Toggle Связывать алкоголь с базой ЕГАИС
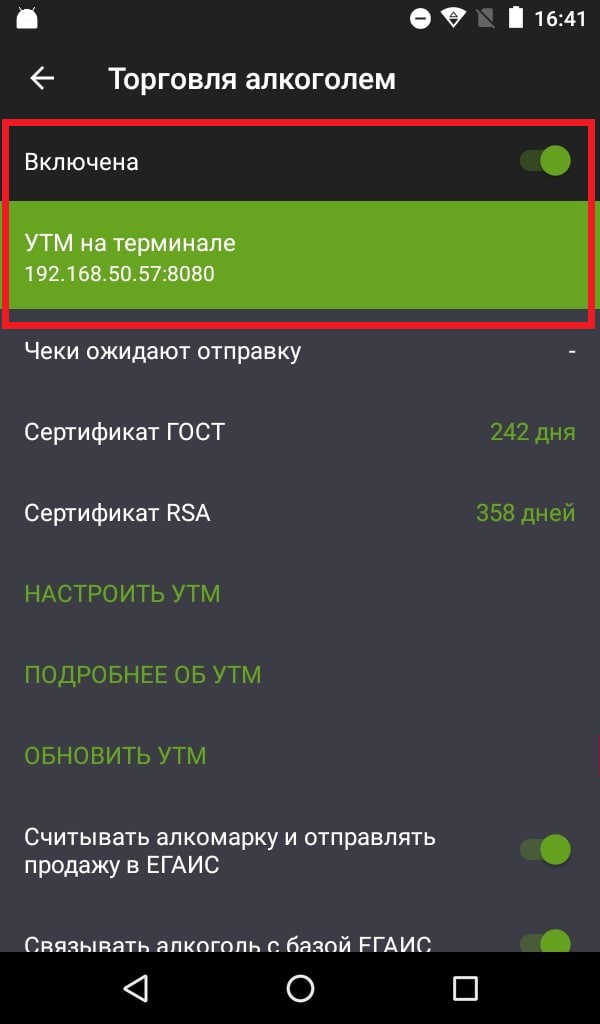 (x=545, y=941)
